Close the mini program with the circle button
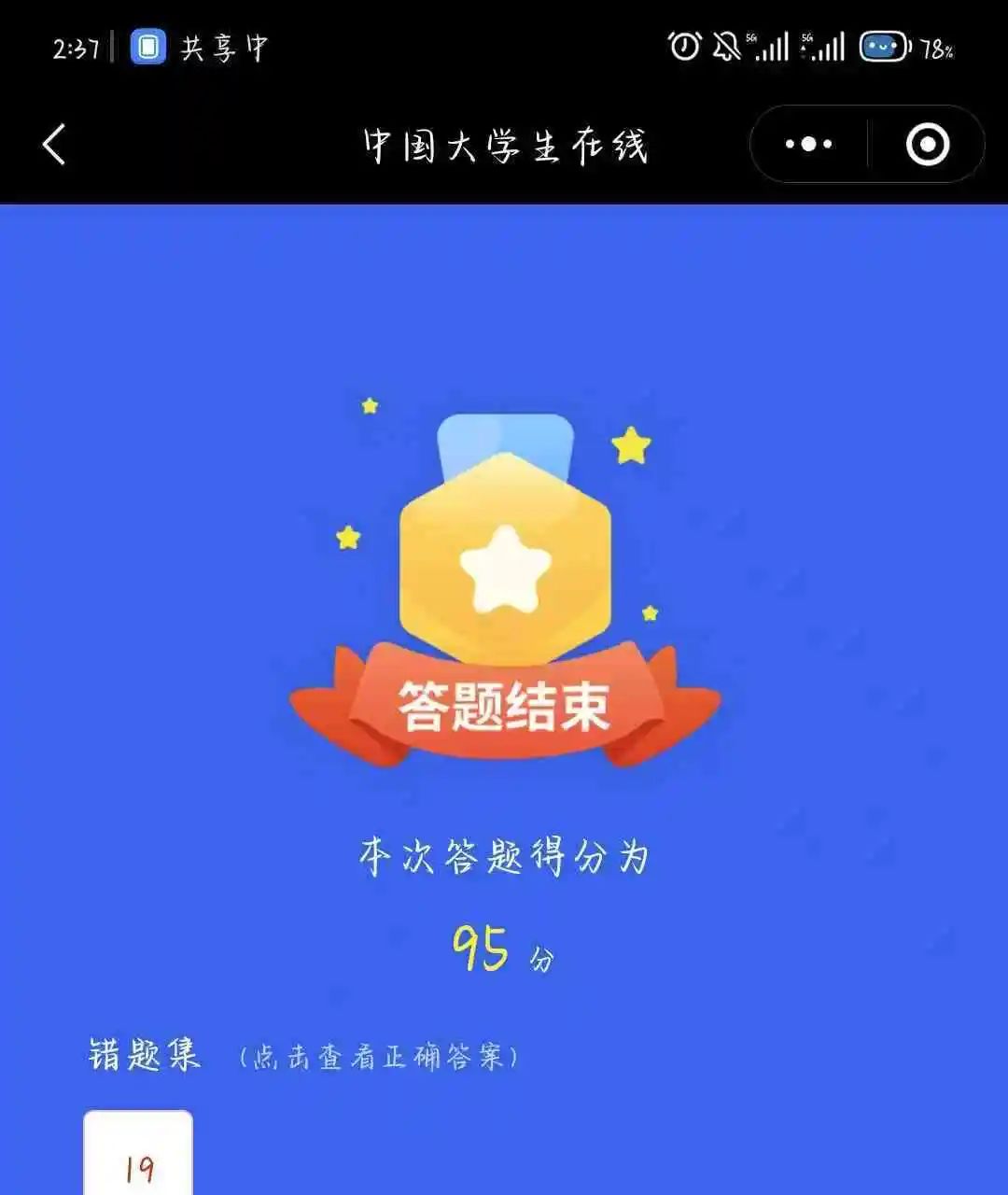1008x1195 pixels. 927,145
